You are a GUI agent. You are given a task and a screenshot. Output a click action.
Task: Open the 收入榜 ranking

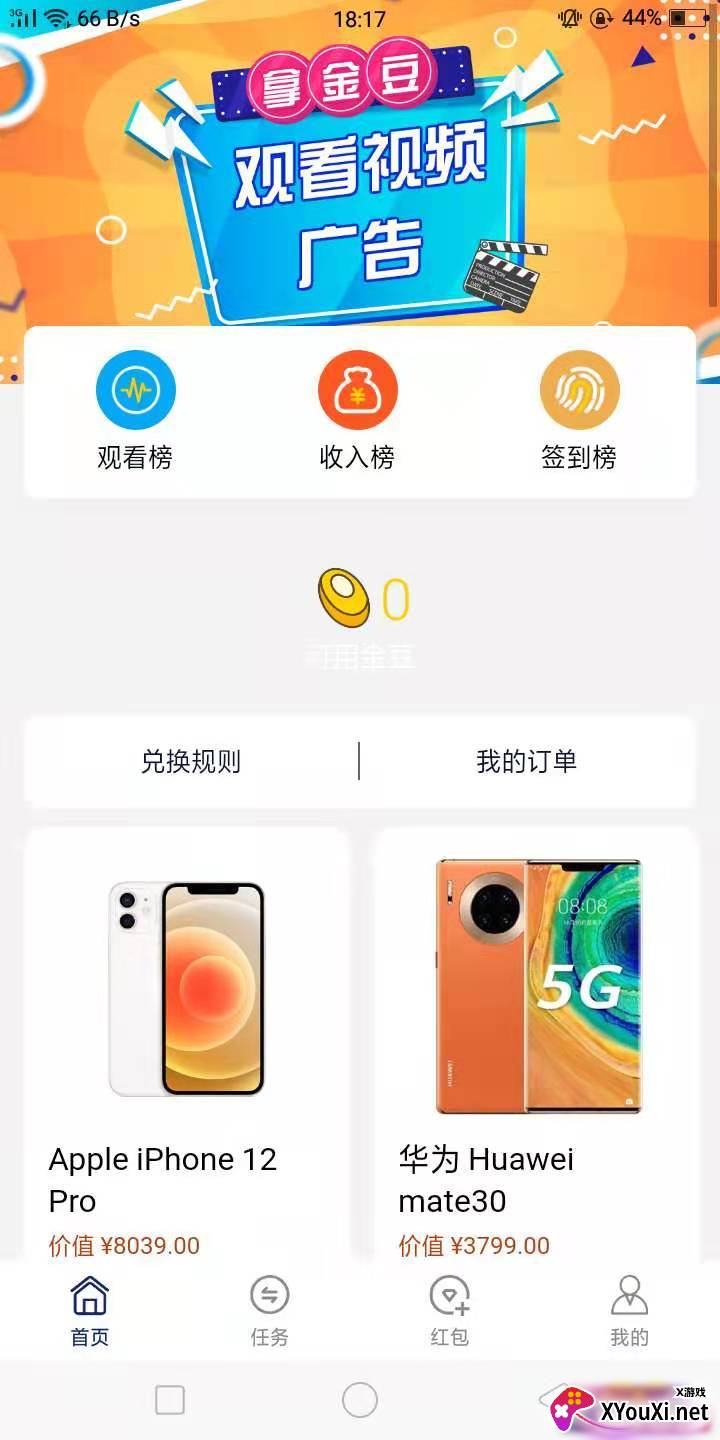[x=357, y=411]
